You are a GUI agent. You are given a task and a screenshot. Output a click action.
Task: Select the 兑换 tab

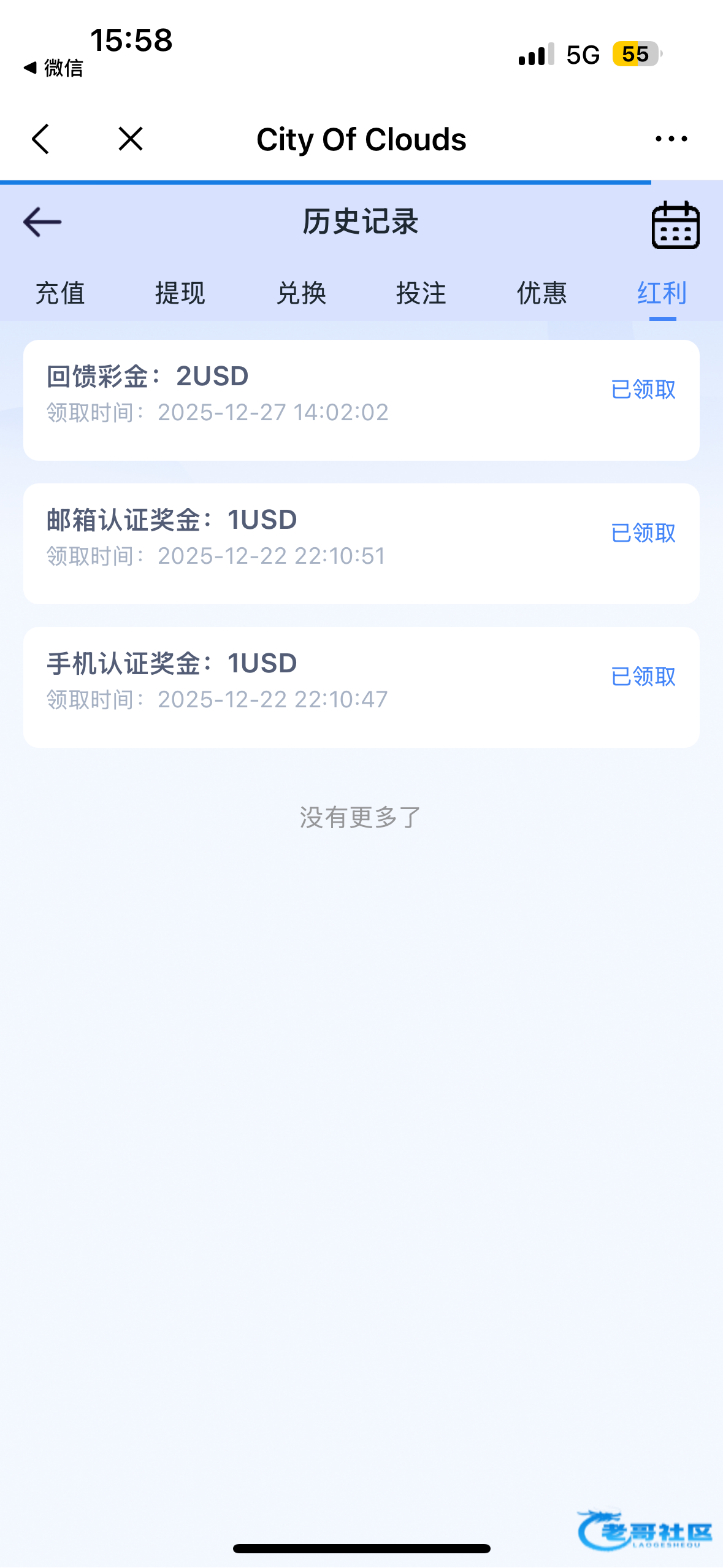click(300, 293)
